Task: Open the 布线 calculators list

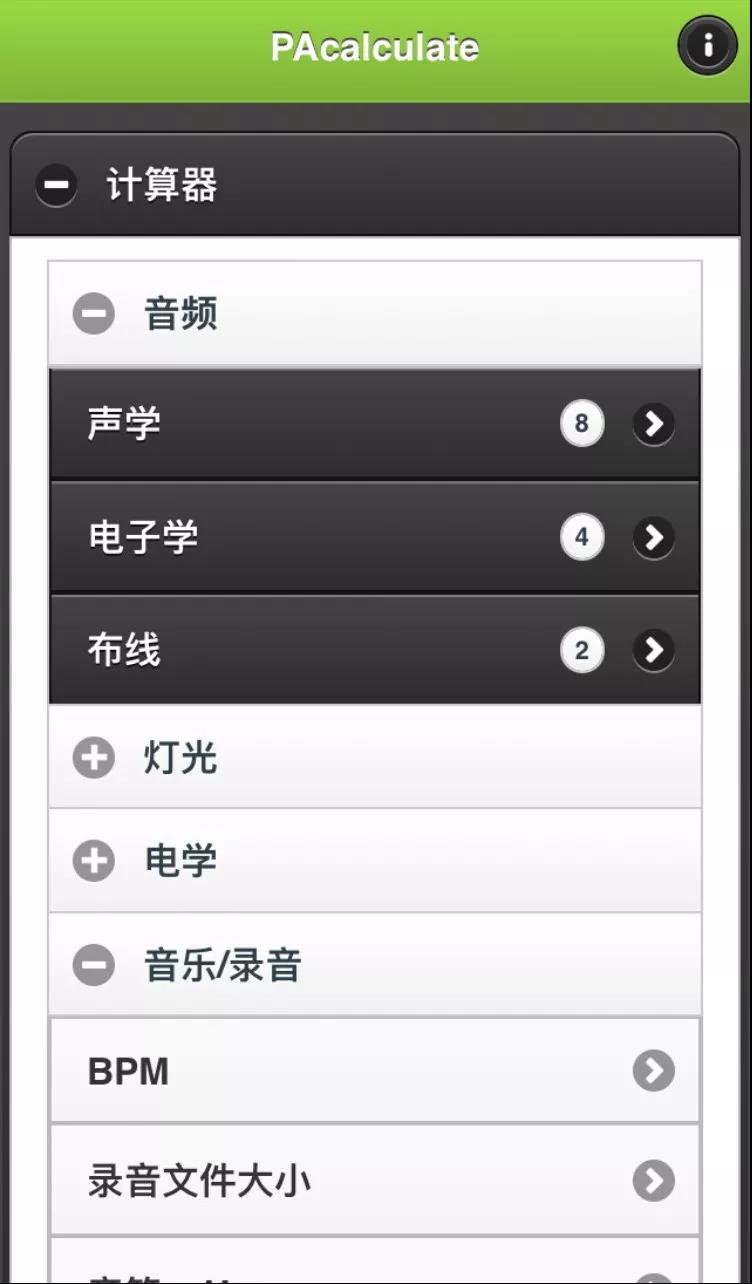Action: coord(375,651)
